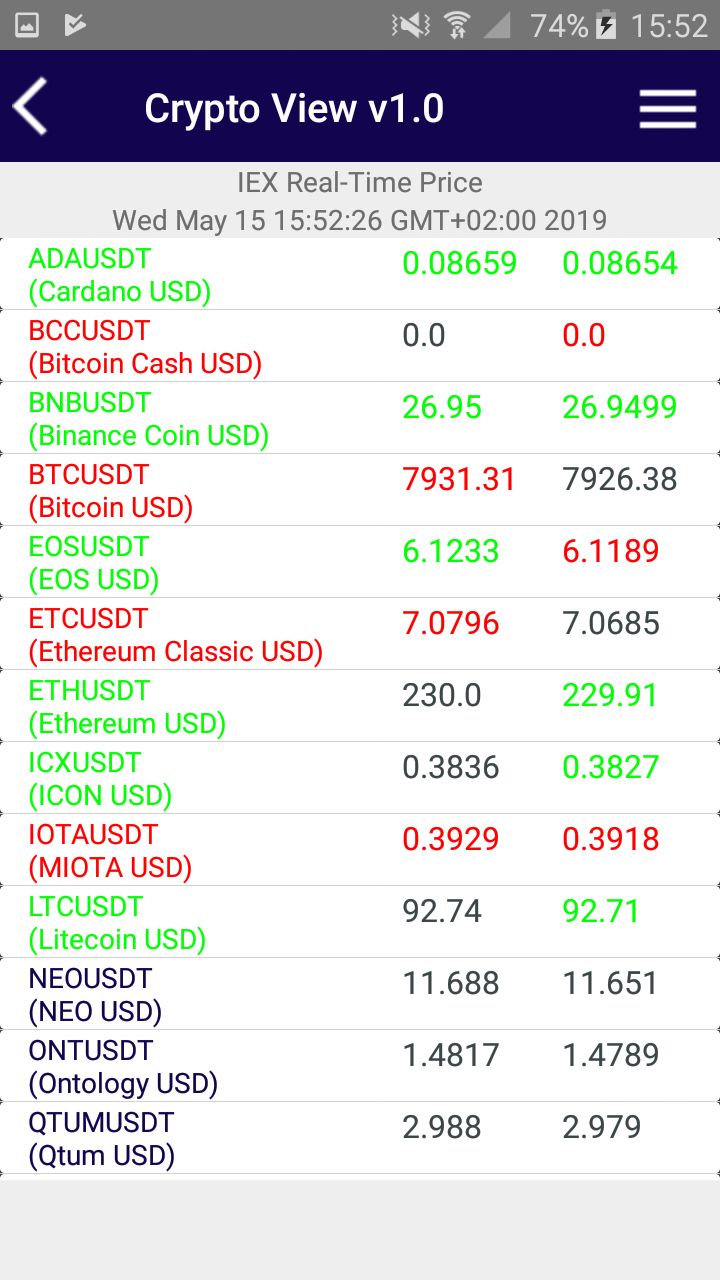
Task: Tap the download complete notification icon
Action: tap(72, 25)
